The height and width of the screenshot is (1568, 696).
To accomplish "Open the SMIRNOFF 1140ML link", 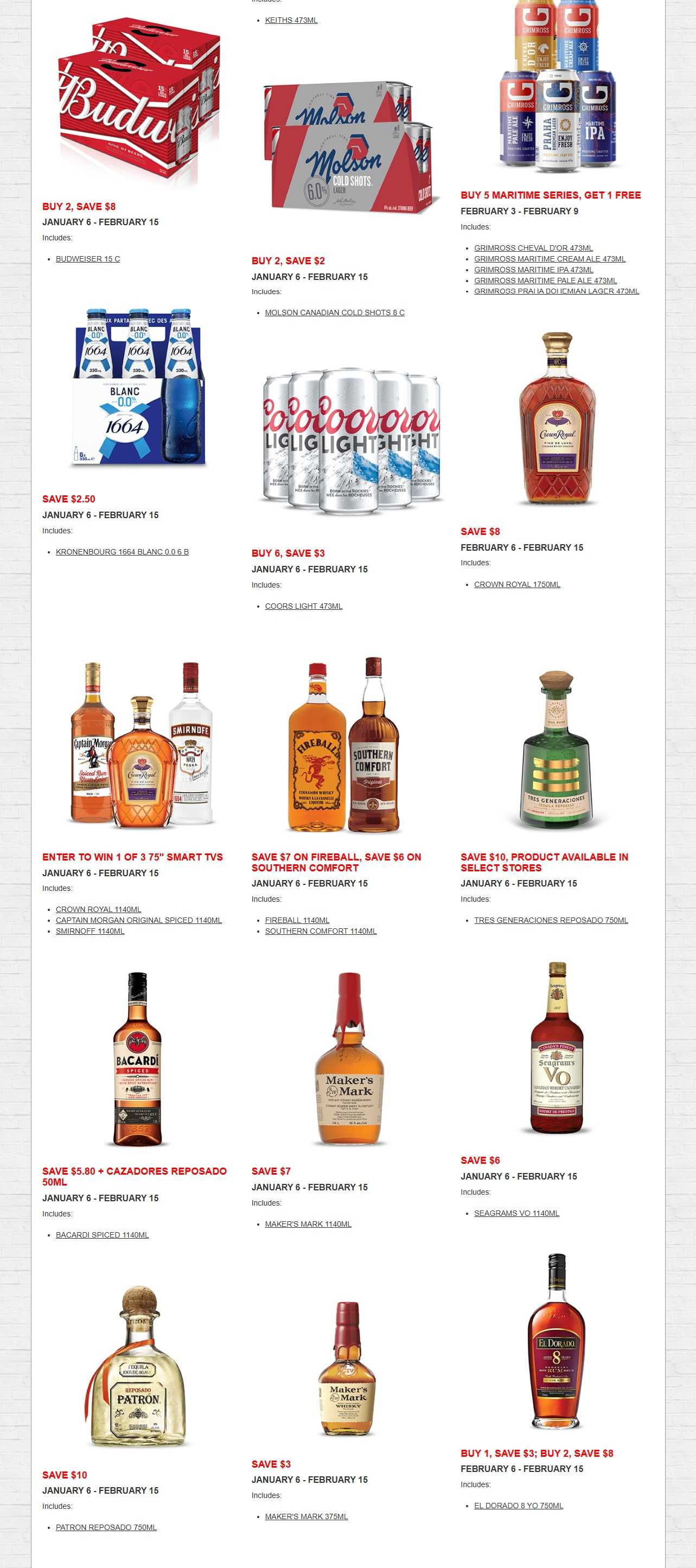I will coord(90,930).
